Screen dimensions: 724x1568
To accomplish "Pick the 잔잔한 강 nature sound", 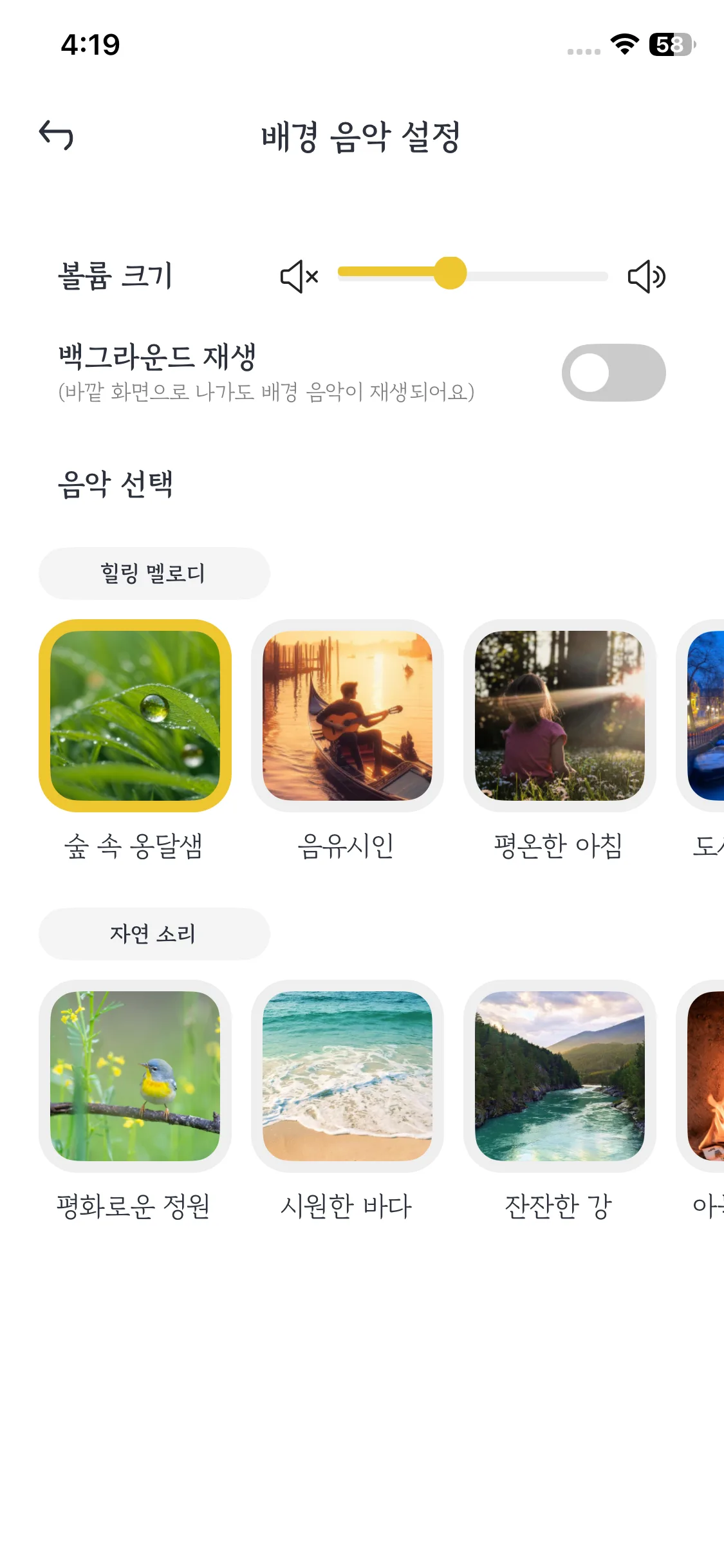I will point(560,1076).
